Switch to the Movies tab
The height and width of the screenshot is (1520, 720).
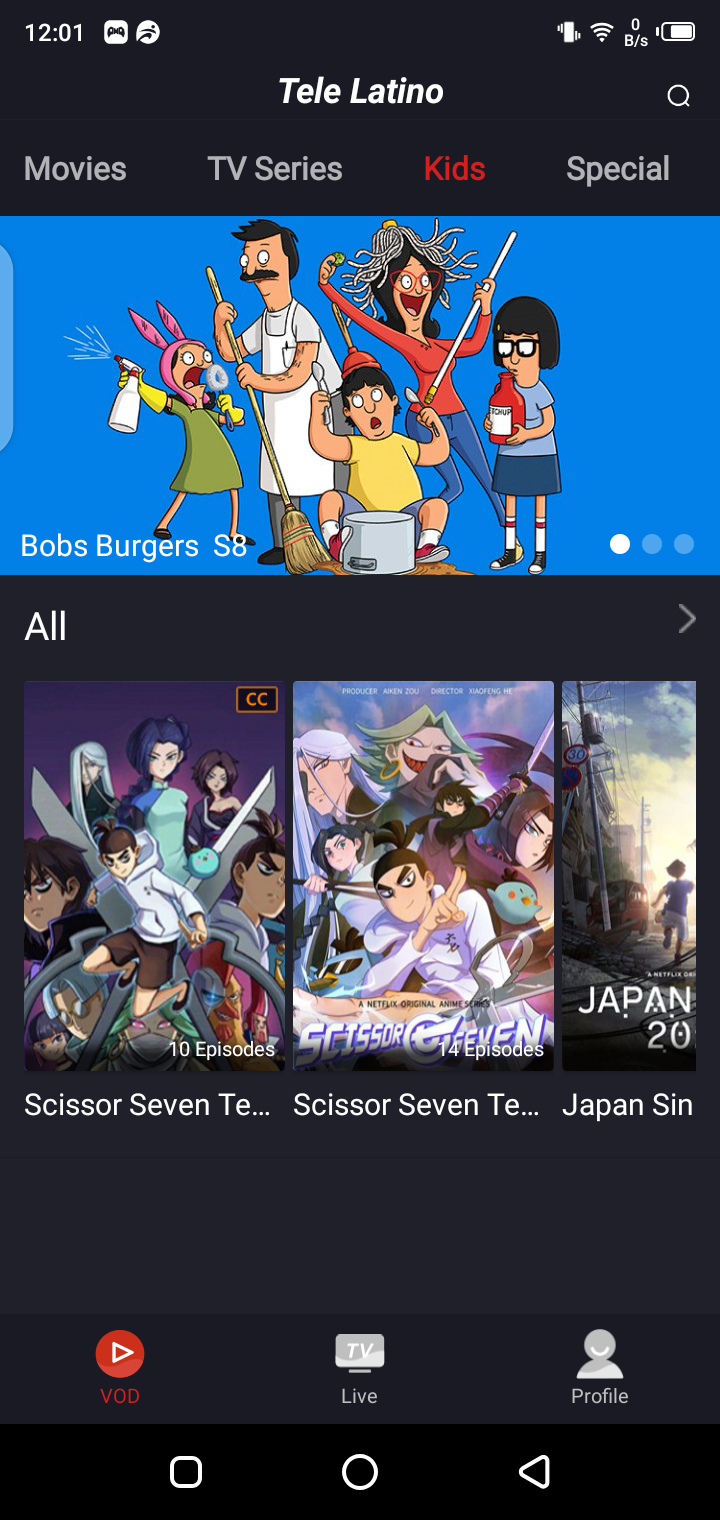click(75, 169)
